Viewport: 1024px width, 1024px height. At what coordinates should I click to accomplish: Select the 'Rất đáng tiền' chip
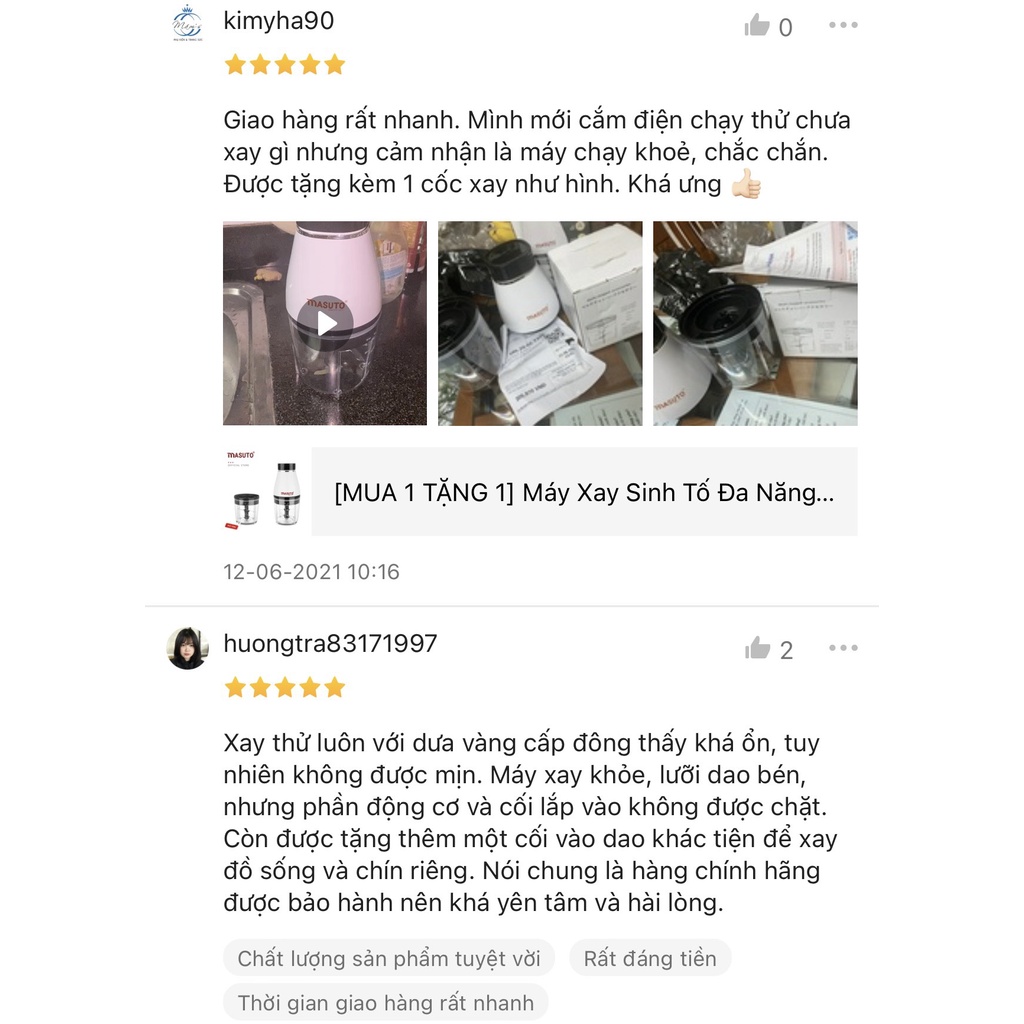tap(650, 958)
